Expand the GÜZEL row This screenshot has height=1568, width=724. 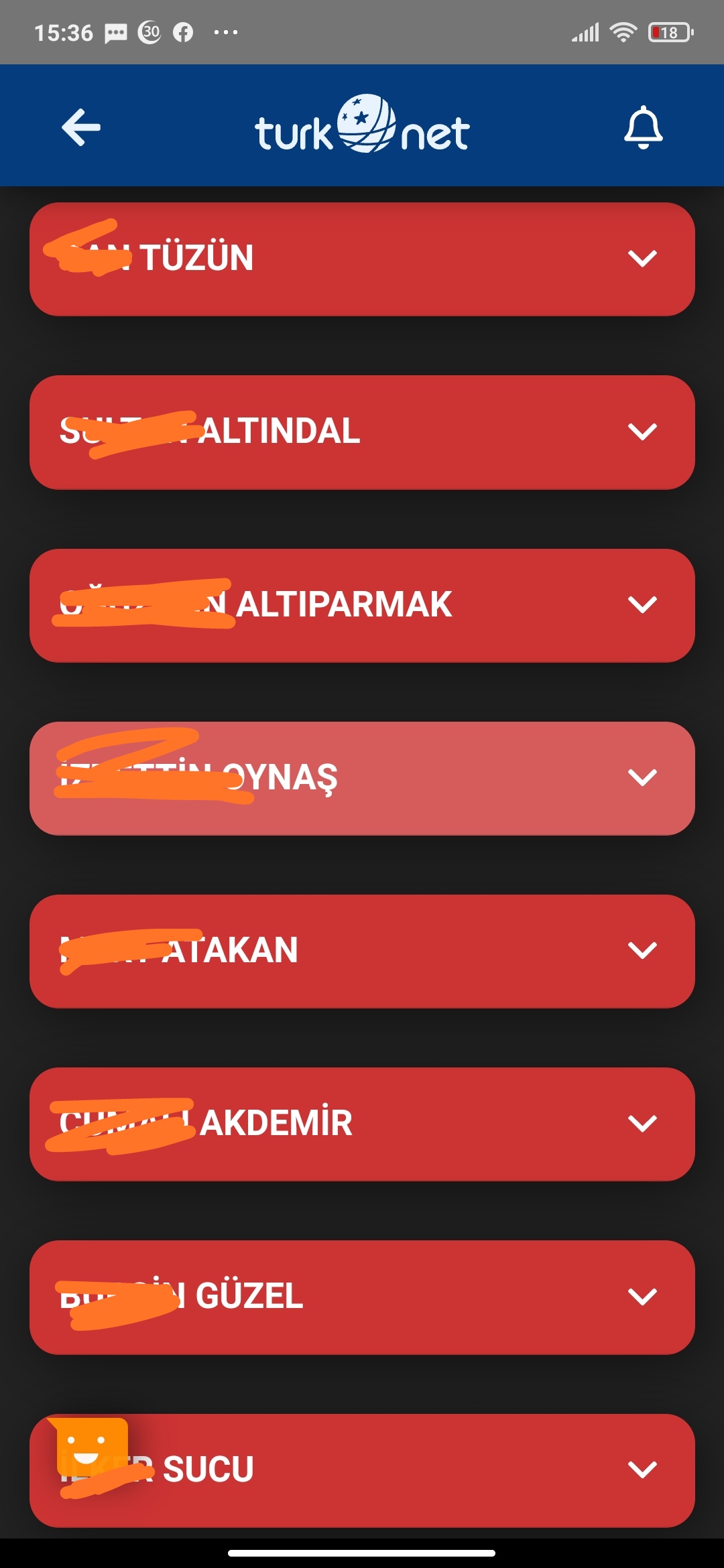click(x=362, y=1297)
